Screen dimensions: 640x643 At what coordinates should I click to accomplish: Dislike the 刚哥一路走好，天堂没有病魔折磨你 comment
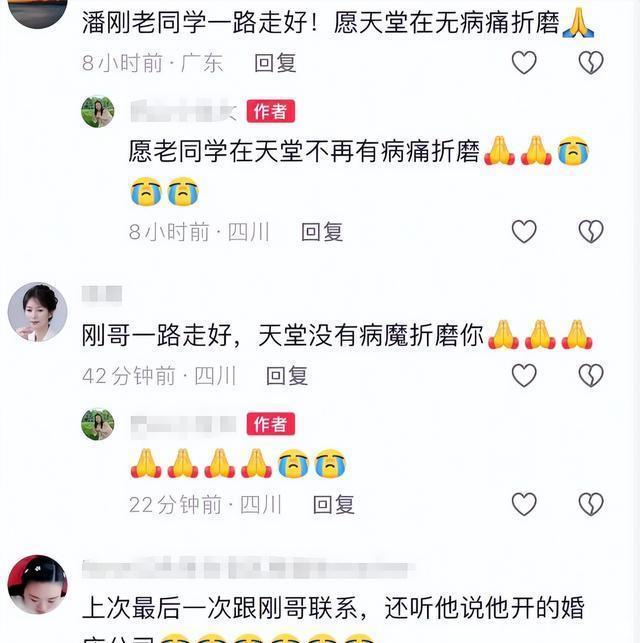[x=591, y=376]
